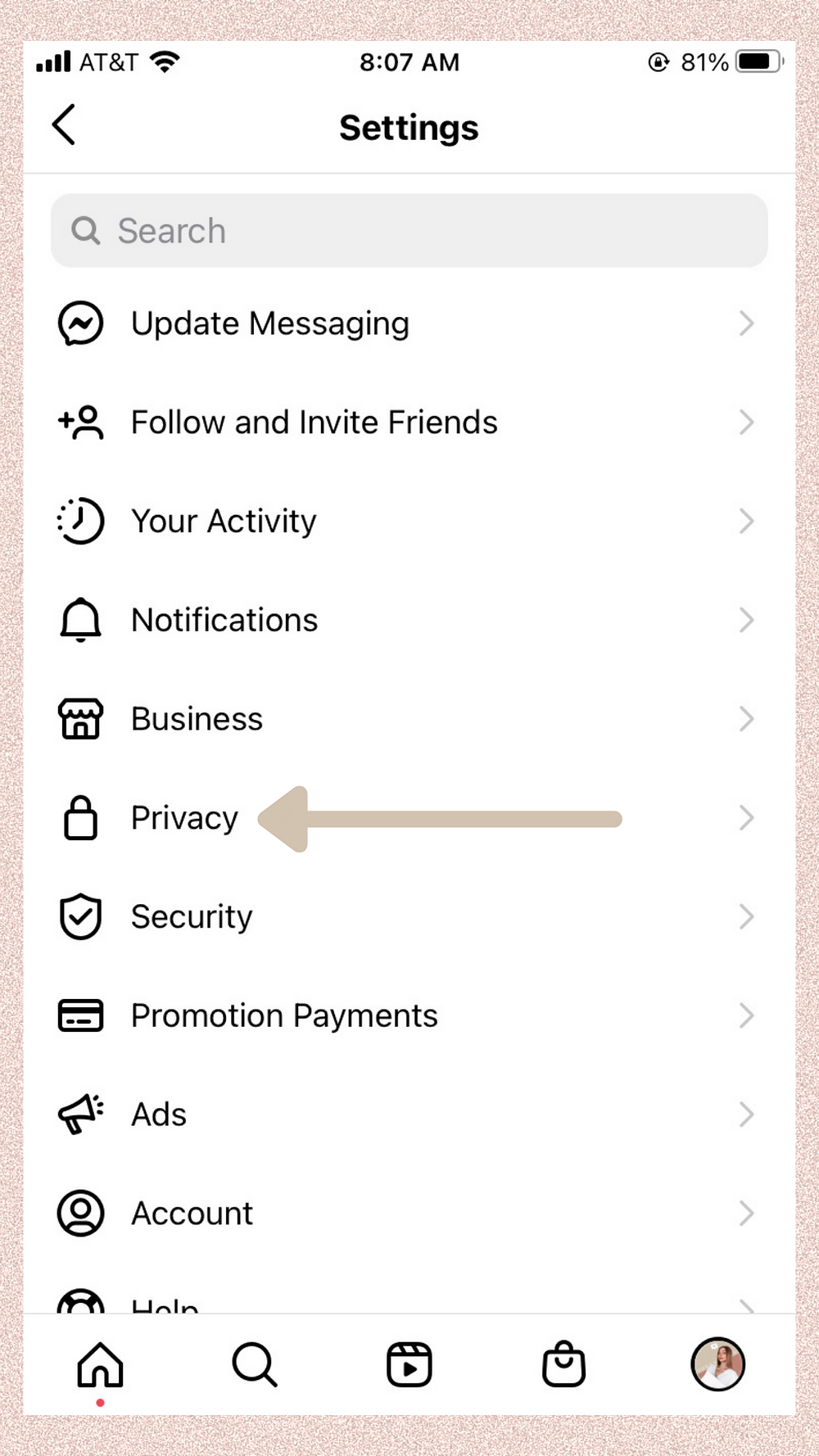
Task: Open Your Activity
Action: click(x=409, y=521)
